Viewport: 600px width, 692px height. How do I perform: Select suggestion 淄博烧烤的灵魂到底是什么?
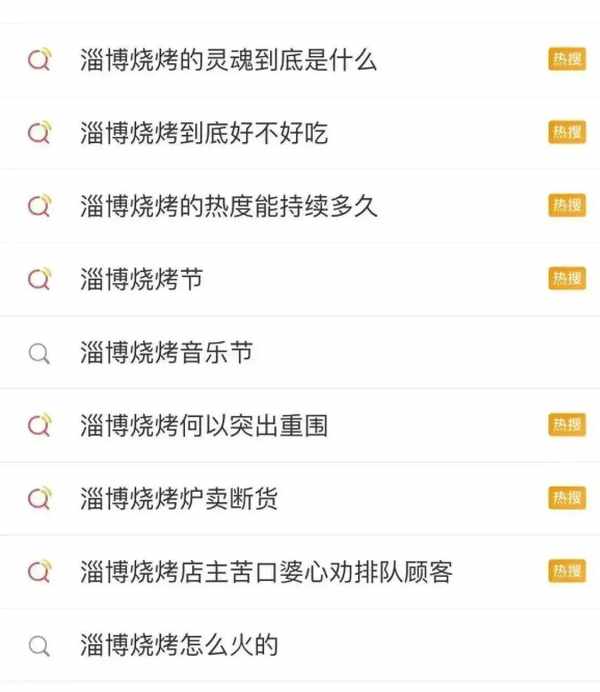click(228, 60)
